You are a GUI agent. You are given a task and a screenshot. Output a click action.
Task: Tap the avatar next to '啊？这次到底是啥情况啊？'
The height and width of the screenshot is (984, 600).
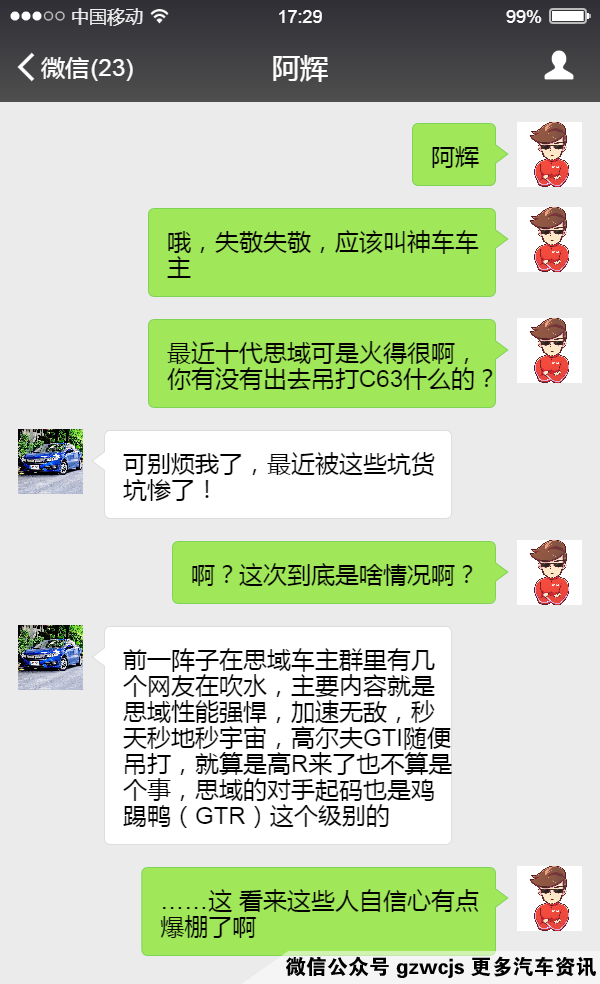pos(549,572)
